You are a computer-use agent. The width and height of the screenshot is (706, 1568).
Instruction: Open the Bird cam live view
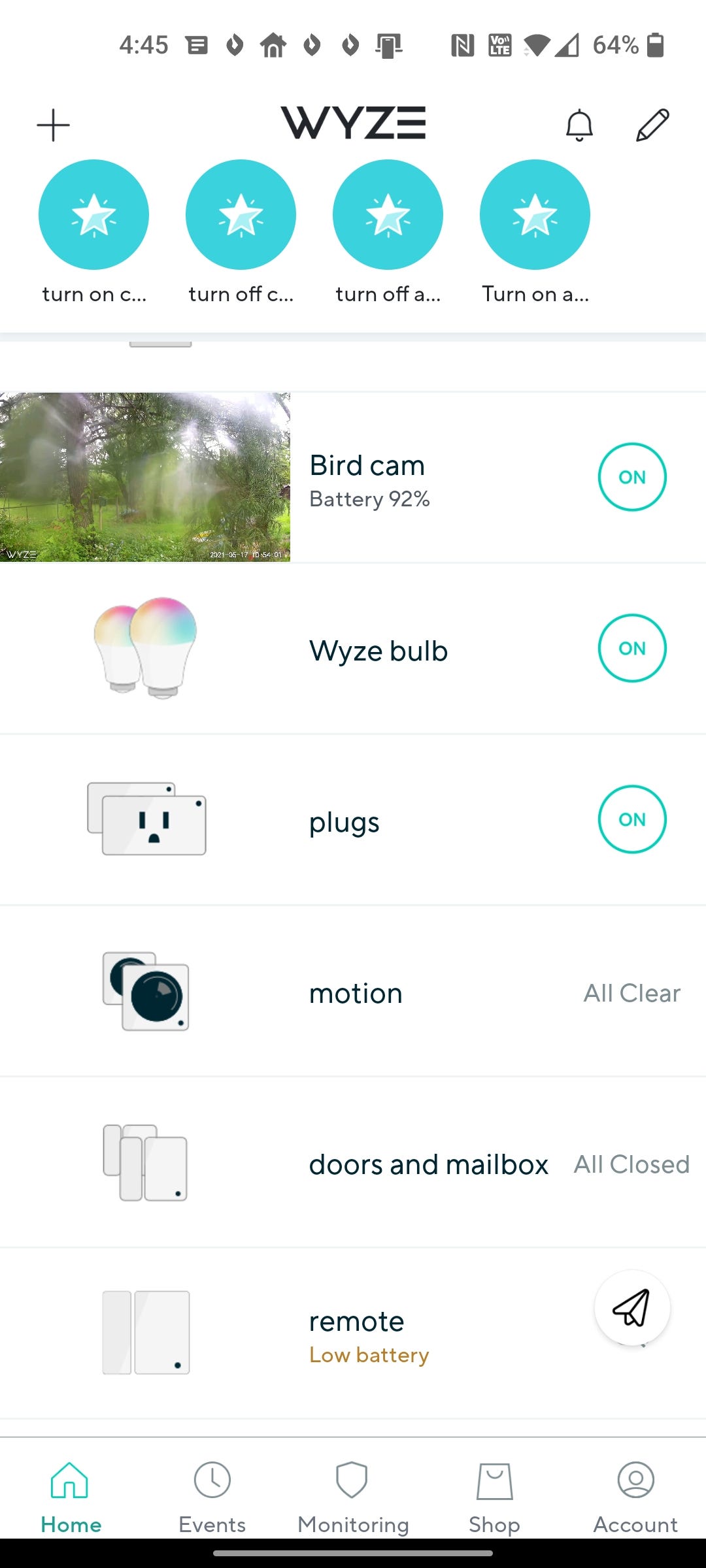pos(145,477)
